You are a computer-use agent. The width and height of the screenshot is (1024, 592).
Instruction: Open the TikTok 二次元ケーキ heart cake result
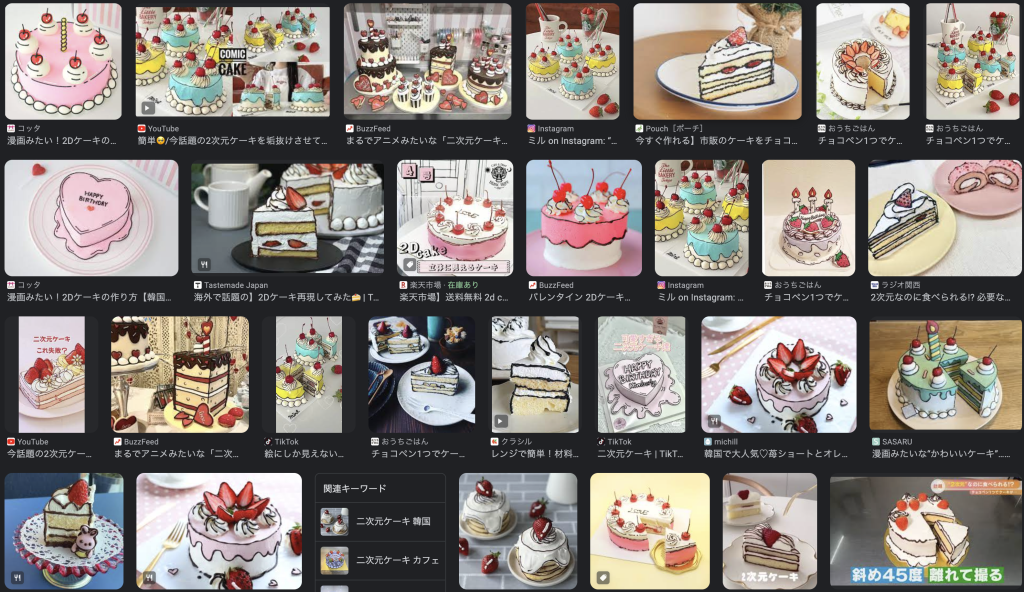coord(641,374)
